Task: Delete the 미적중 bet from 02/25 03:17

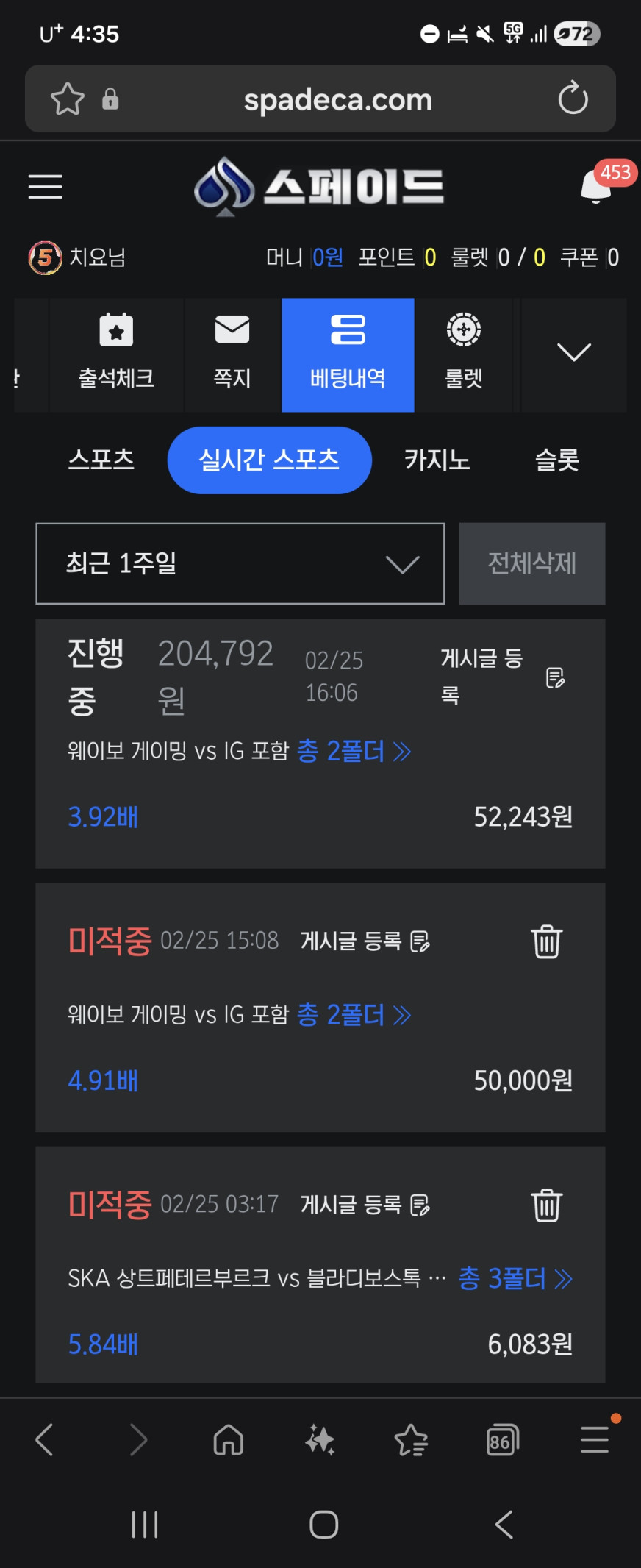Action: (x=546, y=1205)
